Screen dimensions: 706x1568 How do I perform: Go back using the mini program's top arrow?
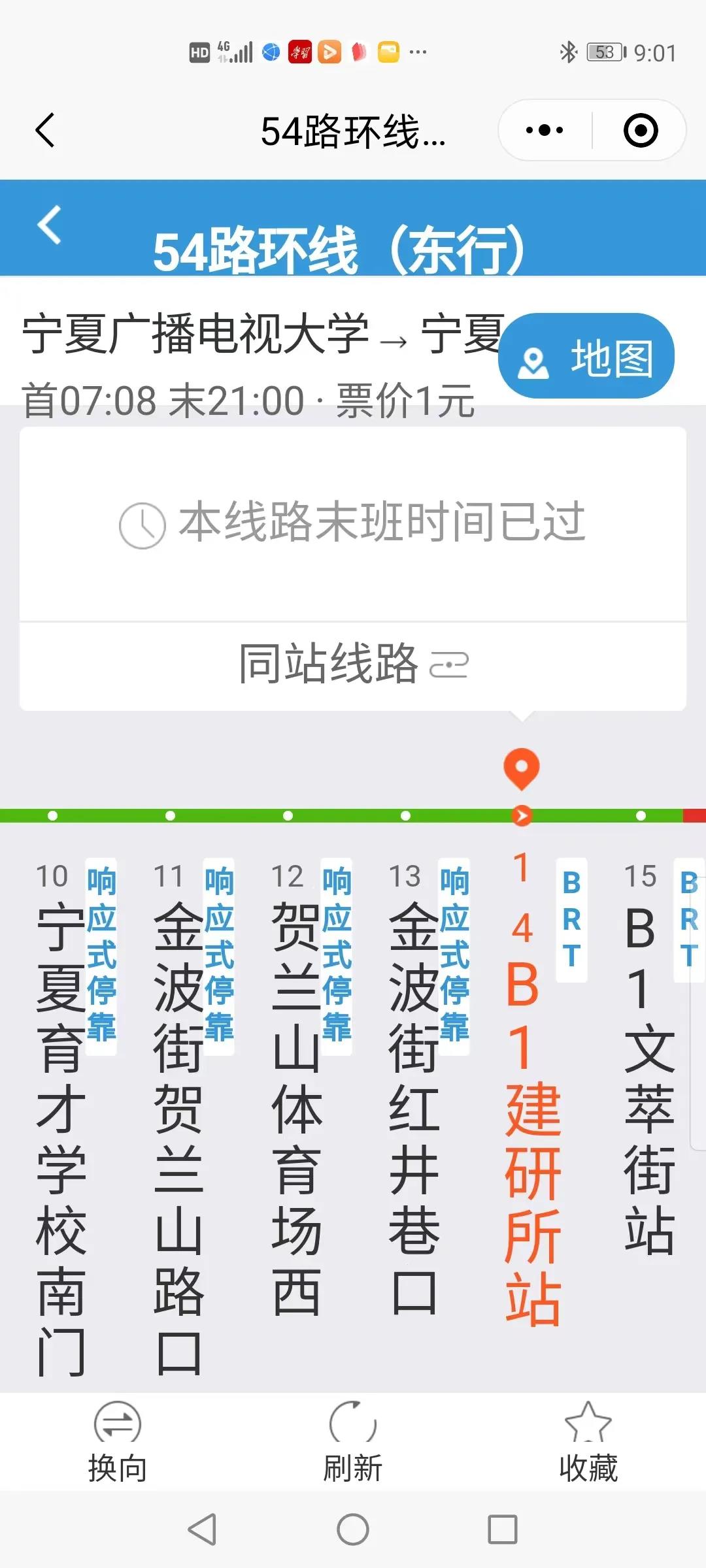[44, 130]
